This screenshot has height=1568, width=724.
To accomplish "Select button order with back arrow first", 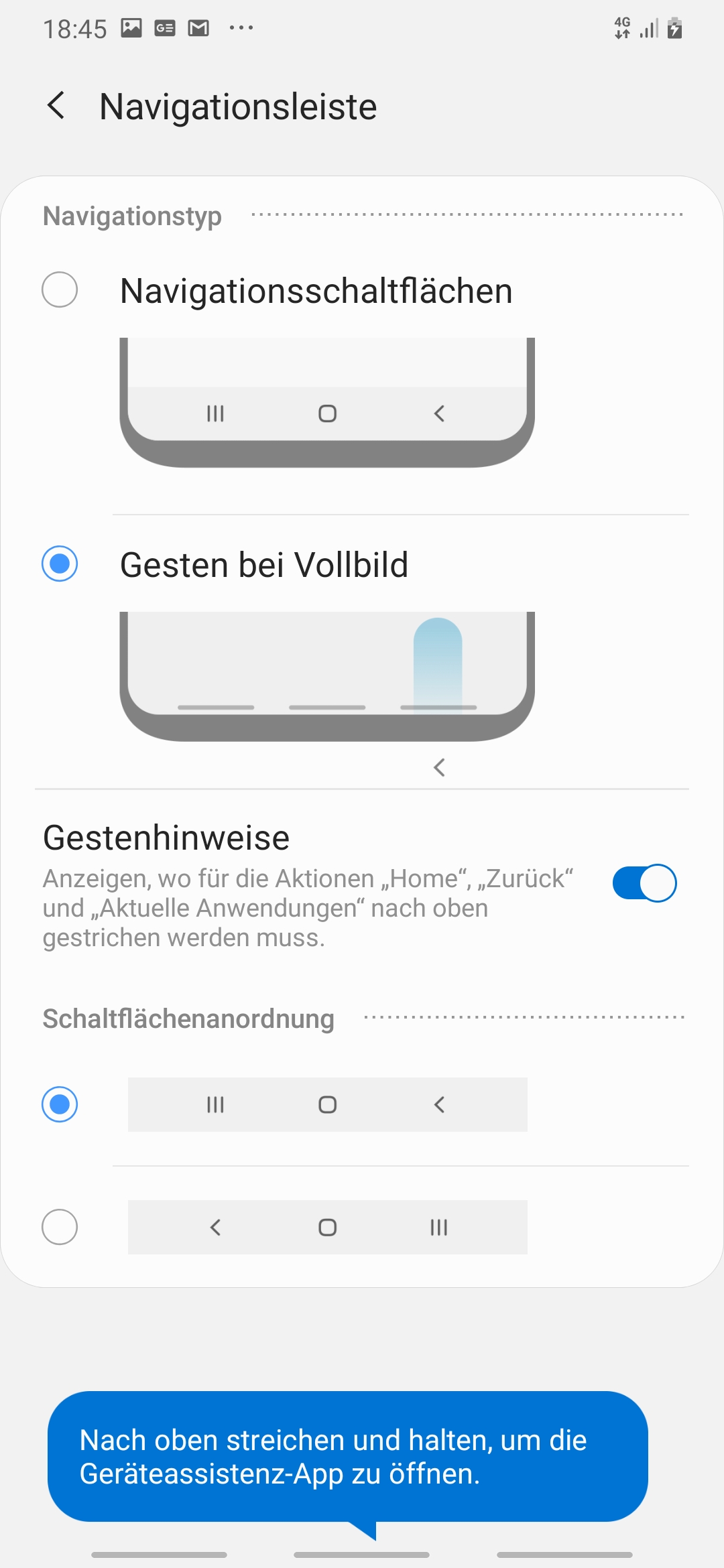I will (60, 1227).
